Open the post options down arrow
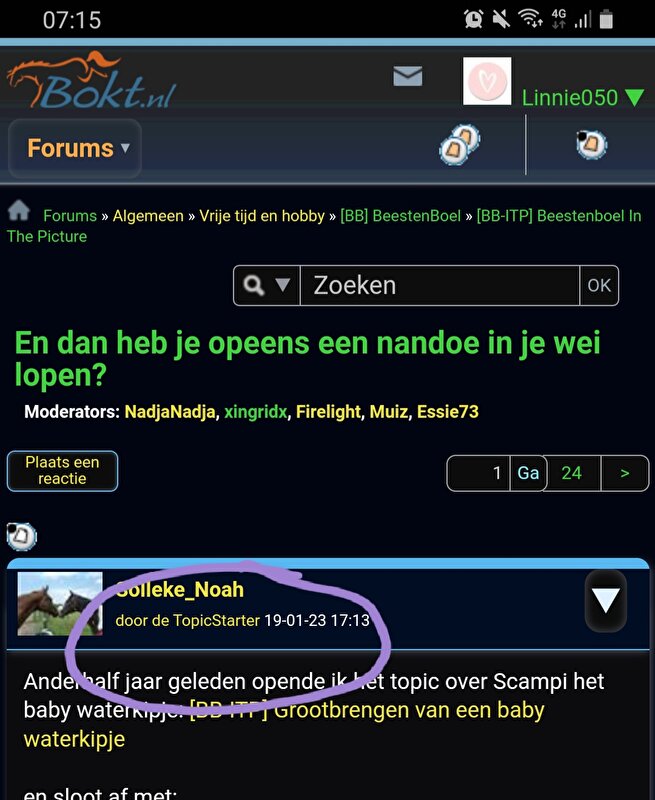Viewport: 655px width, 800px height. pos(606,600)
